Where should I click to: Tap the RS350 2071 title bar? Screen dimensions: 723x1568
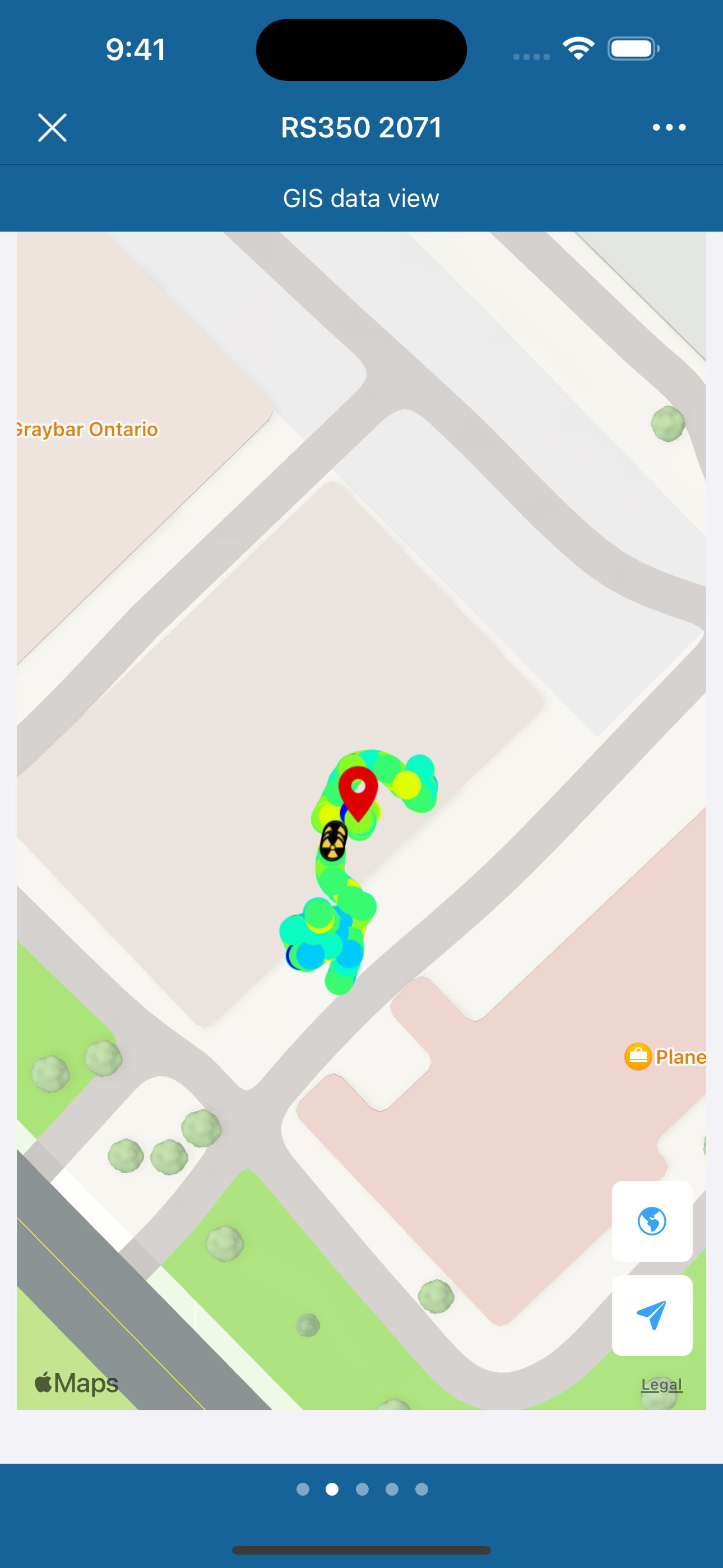[x=361, y=127]
